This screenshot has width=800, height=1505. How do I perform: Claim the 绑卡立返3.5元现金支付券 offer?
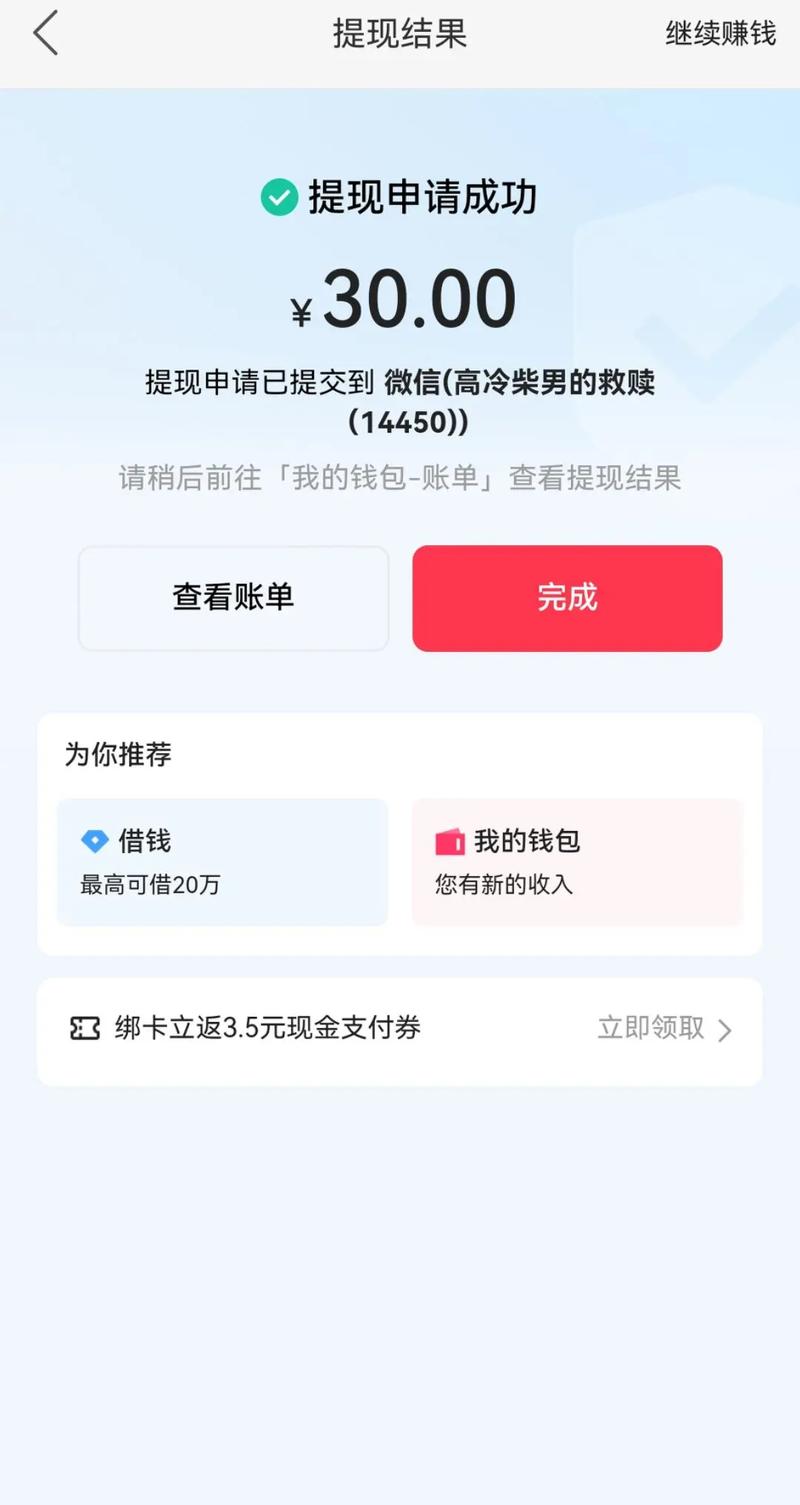pyautogui.click(x=664, y=1029)
